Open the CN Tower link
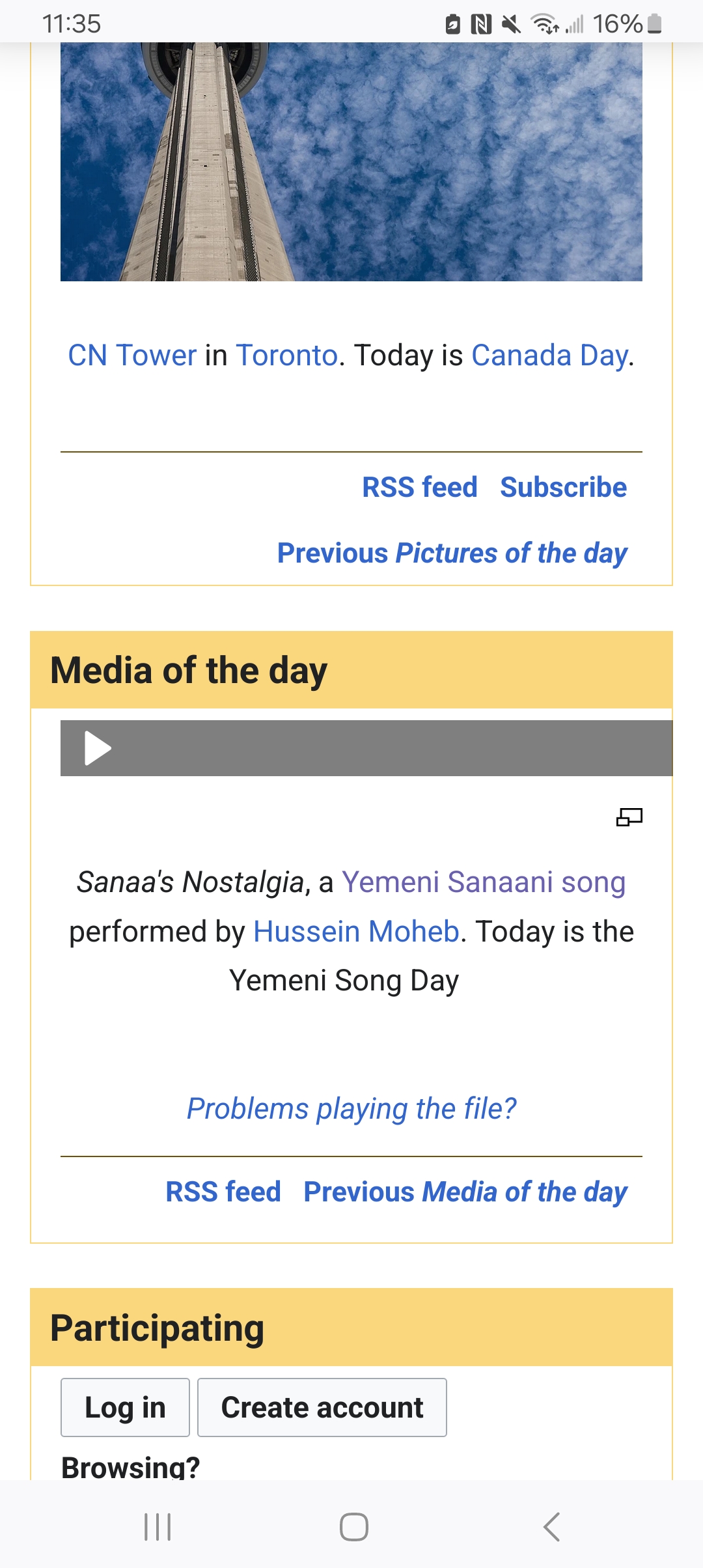The image size is (703, 1568). click(x=132, y=356)
